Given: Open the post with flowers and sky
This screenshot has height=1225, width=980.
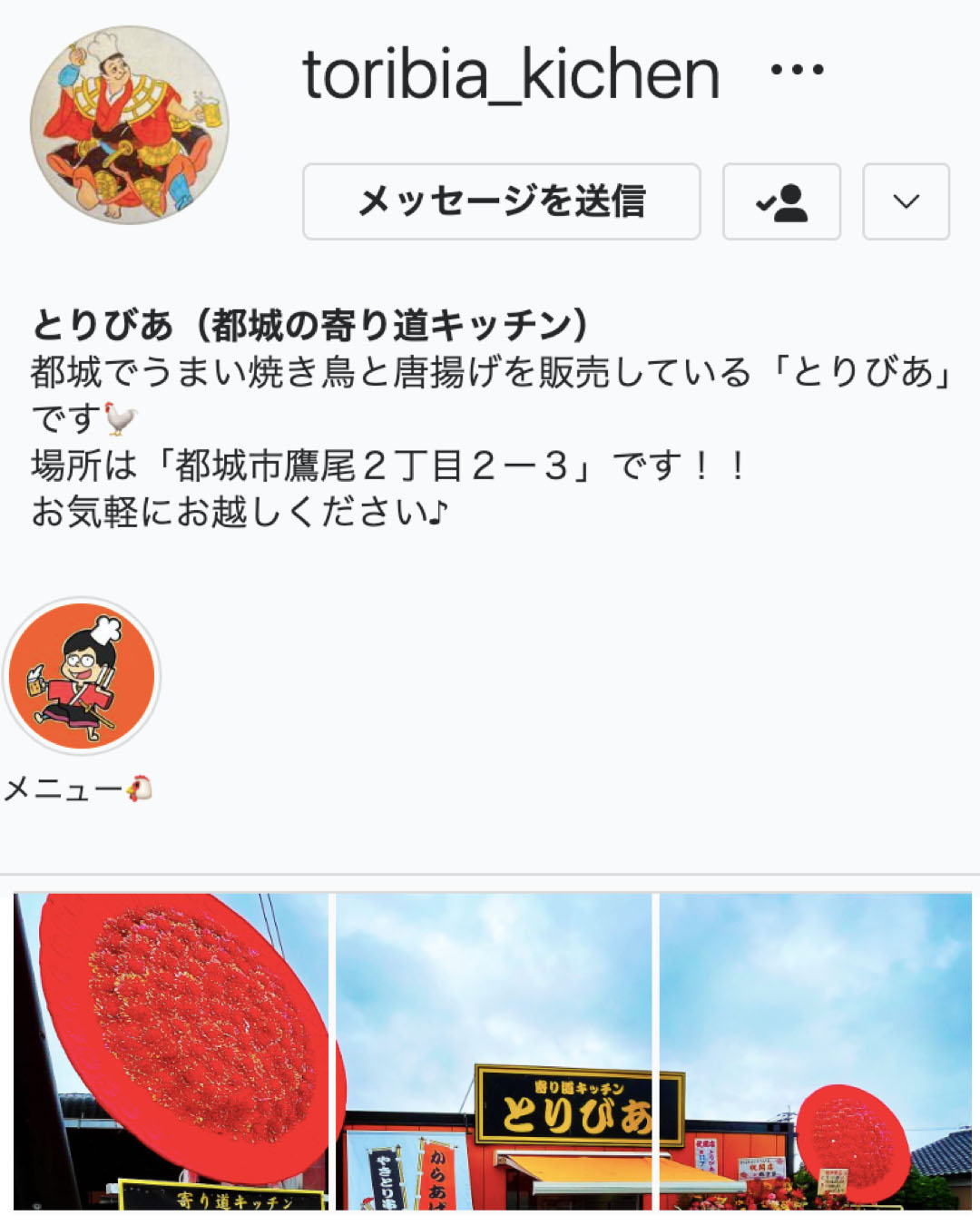Looking at the screenshot, I should 816,1051.
